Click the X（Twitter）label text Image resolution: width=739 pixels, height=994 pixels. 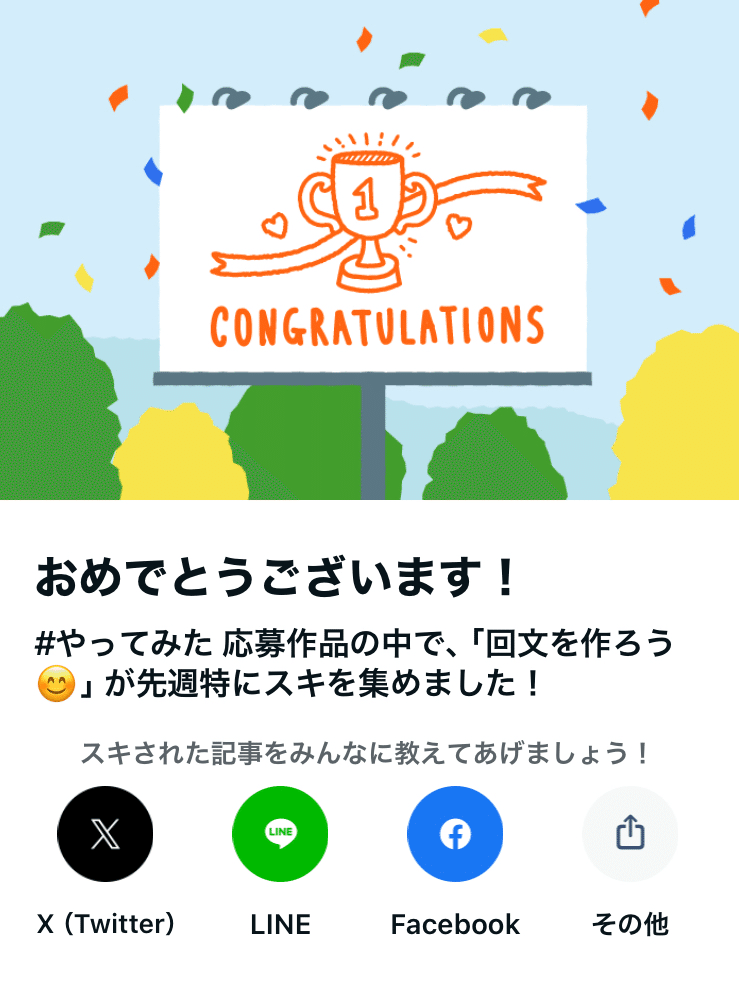tap(105, 924)
